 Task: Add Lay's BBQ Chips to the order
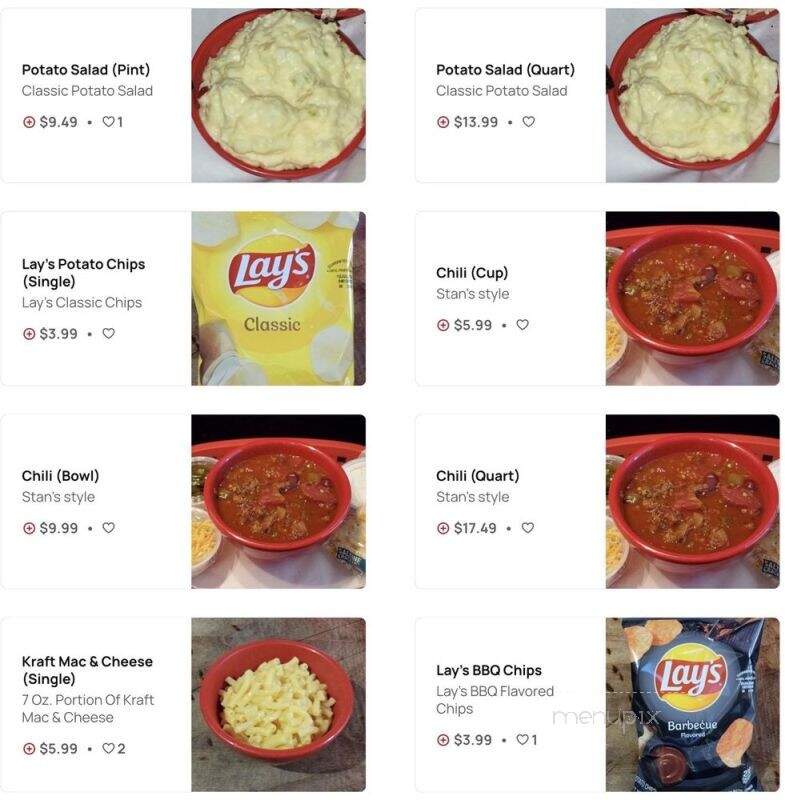443,740
